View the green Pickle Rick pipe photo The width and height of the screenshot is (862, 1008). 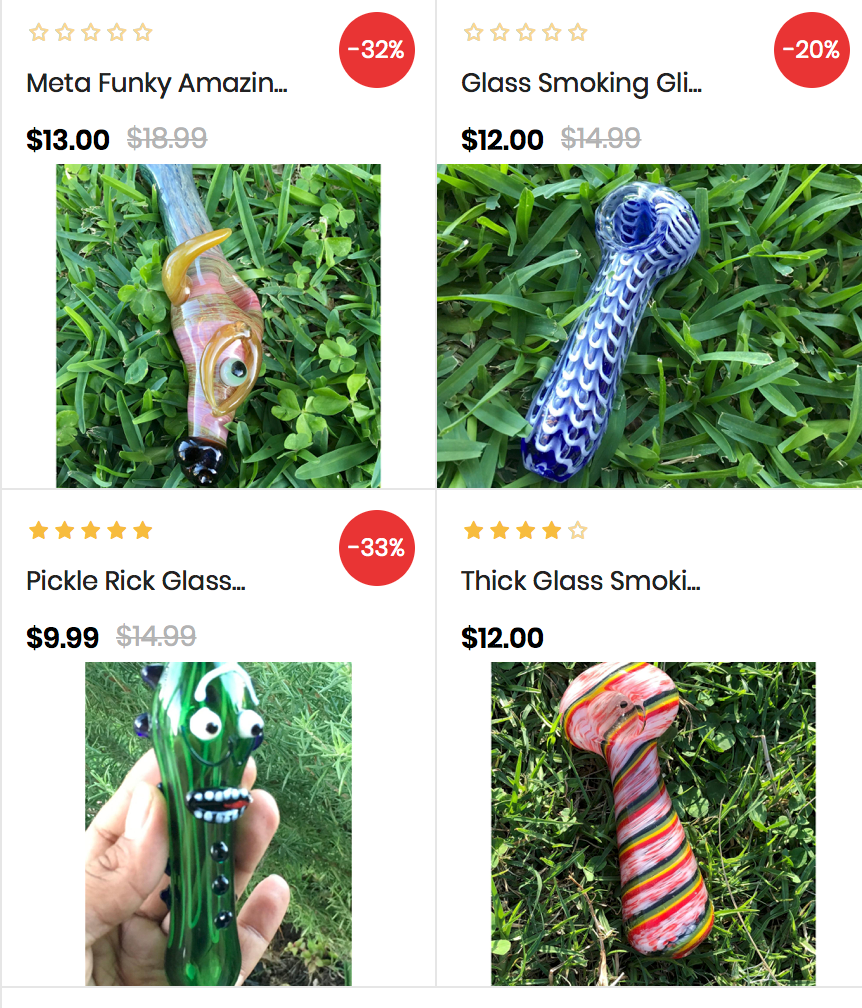[x=218, y=823]
